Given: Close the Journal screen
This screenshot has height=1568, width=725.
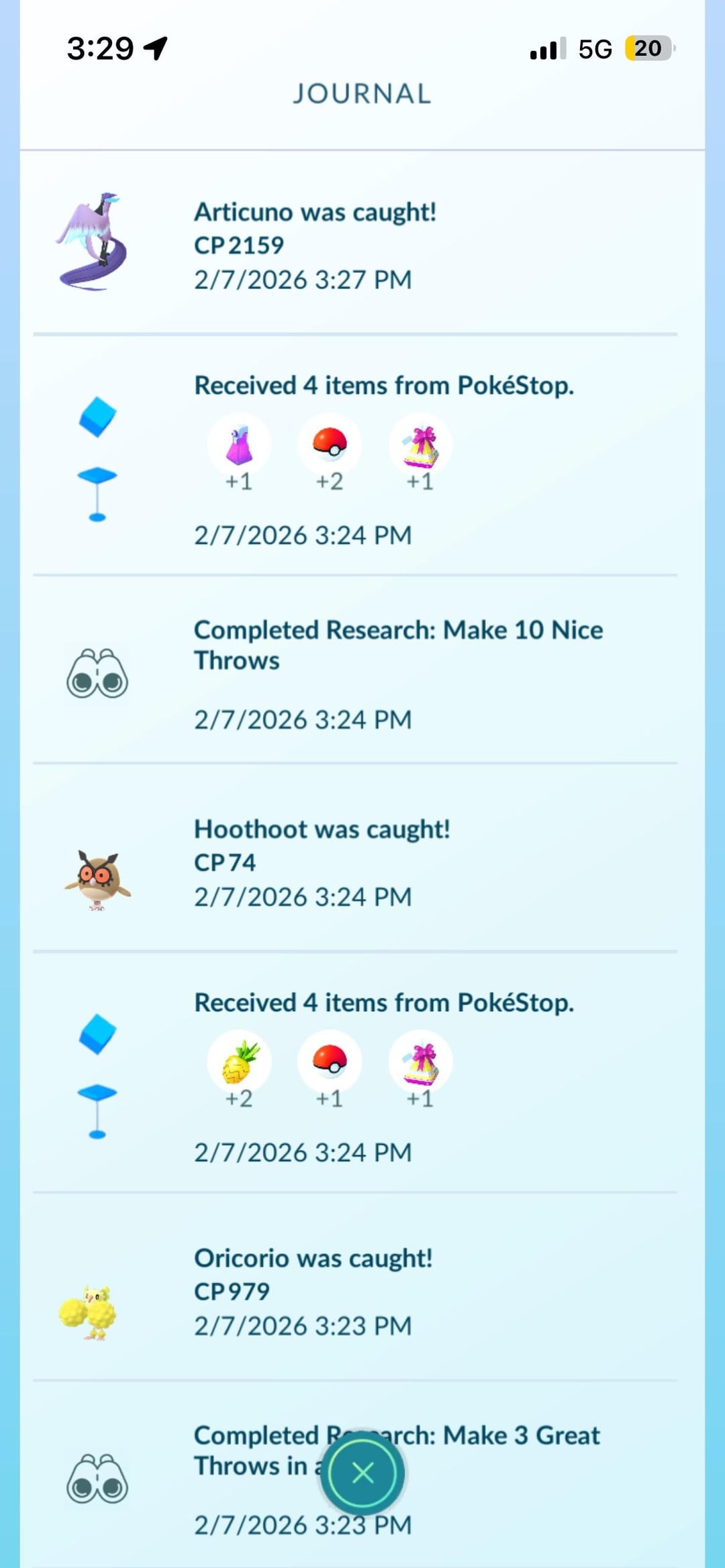Looking at the screenshot, I should [362, 1473].
